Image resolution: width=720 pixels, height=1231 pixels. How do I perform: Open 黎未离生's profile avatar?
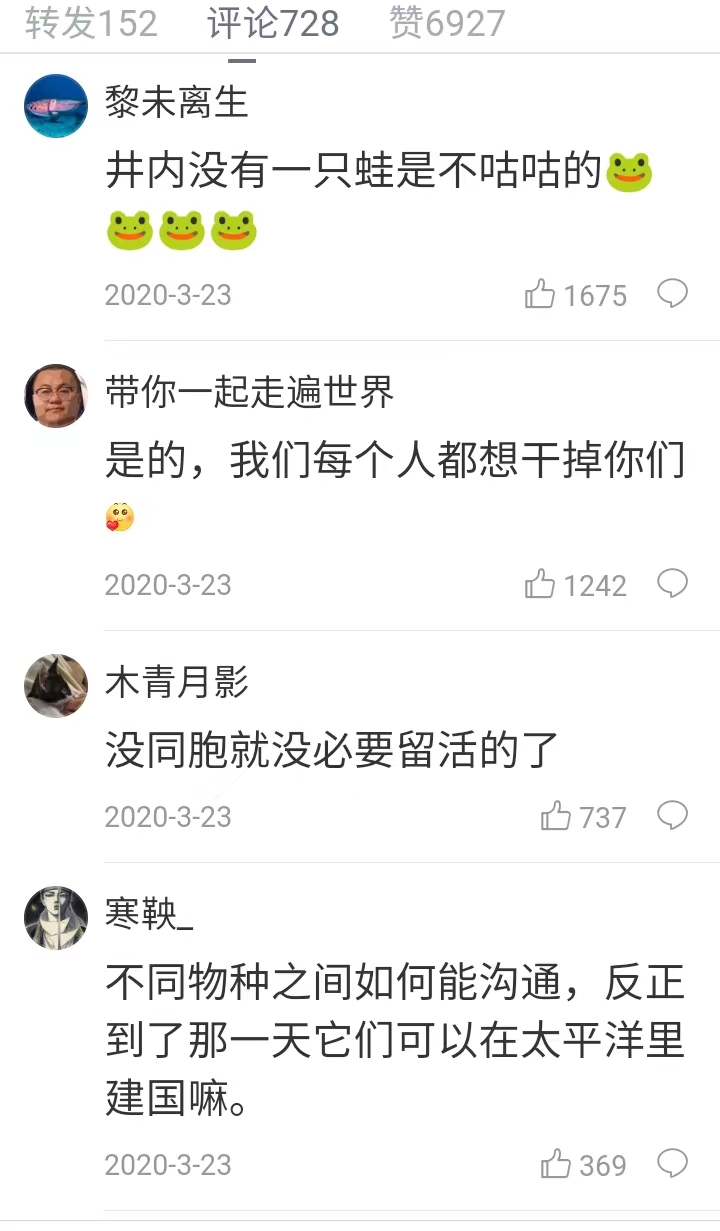coord(56,106)
